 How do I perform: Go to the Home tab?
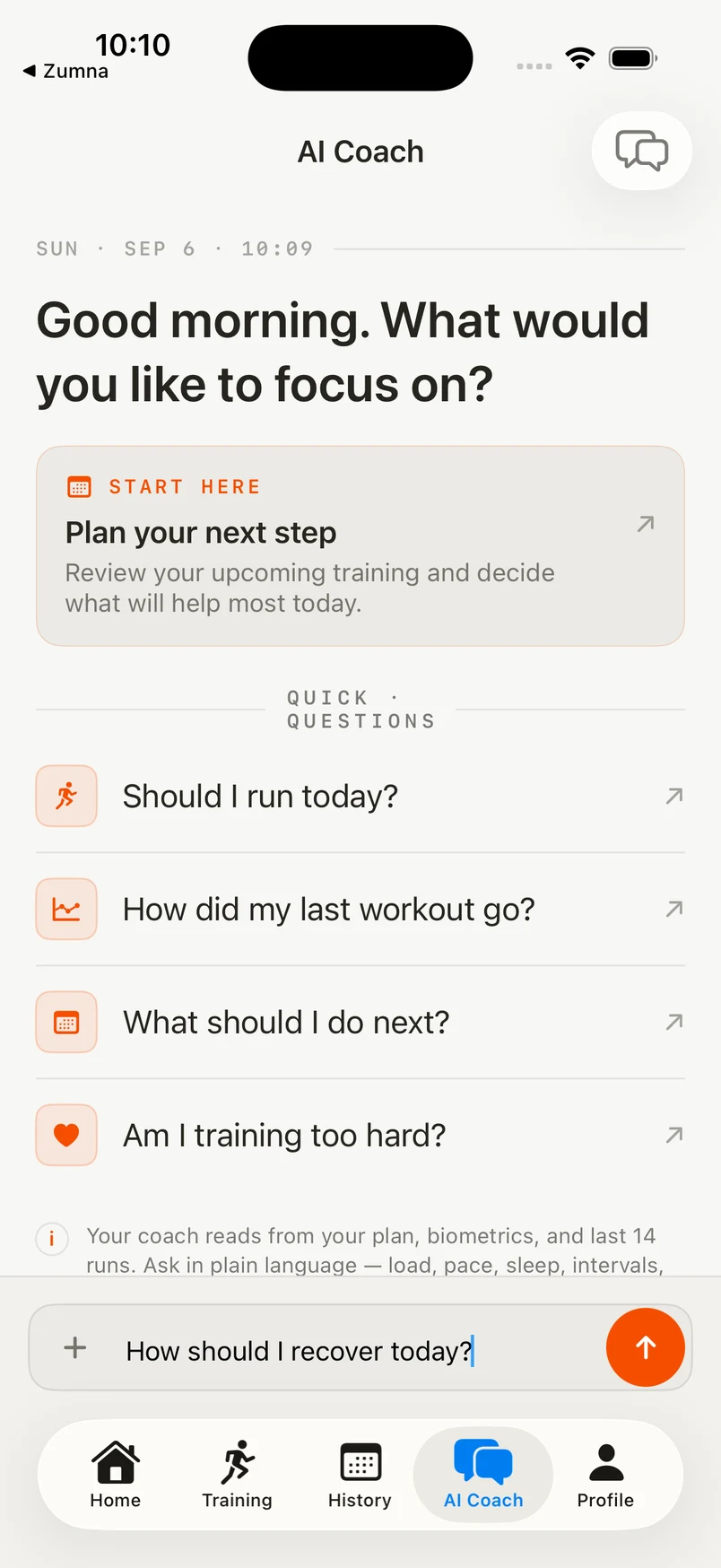point(116,1474)
